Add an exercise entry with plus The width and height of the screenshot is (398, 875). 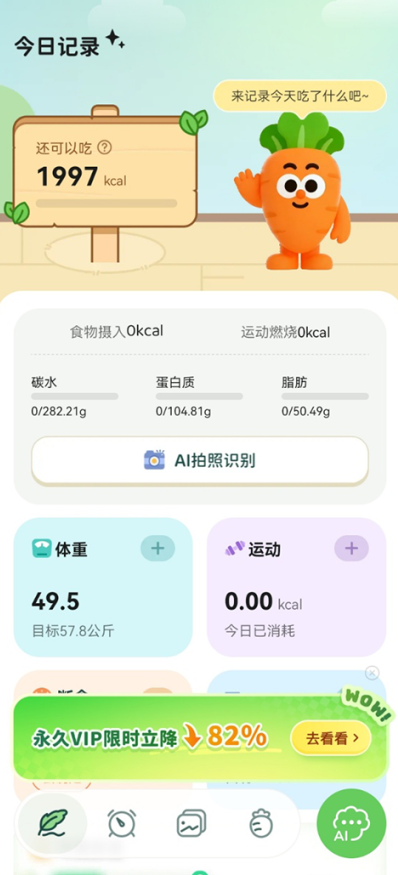(351, 549)
